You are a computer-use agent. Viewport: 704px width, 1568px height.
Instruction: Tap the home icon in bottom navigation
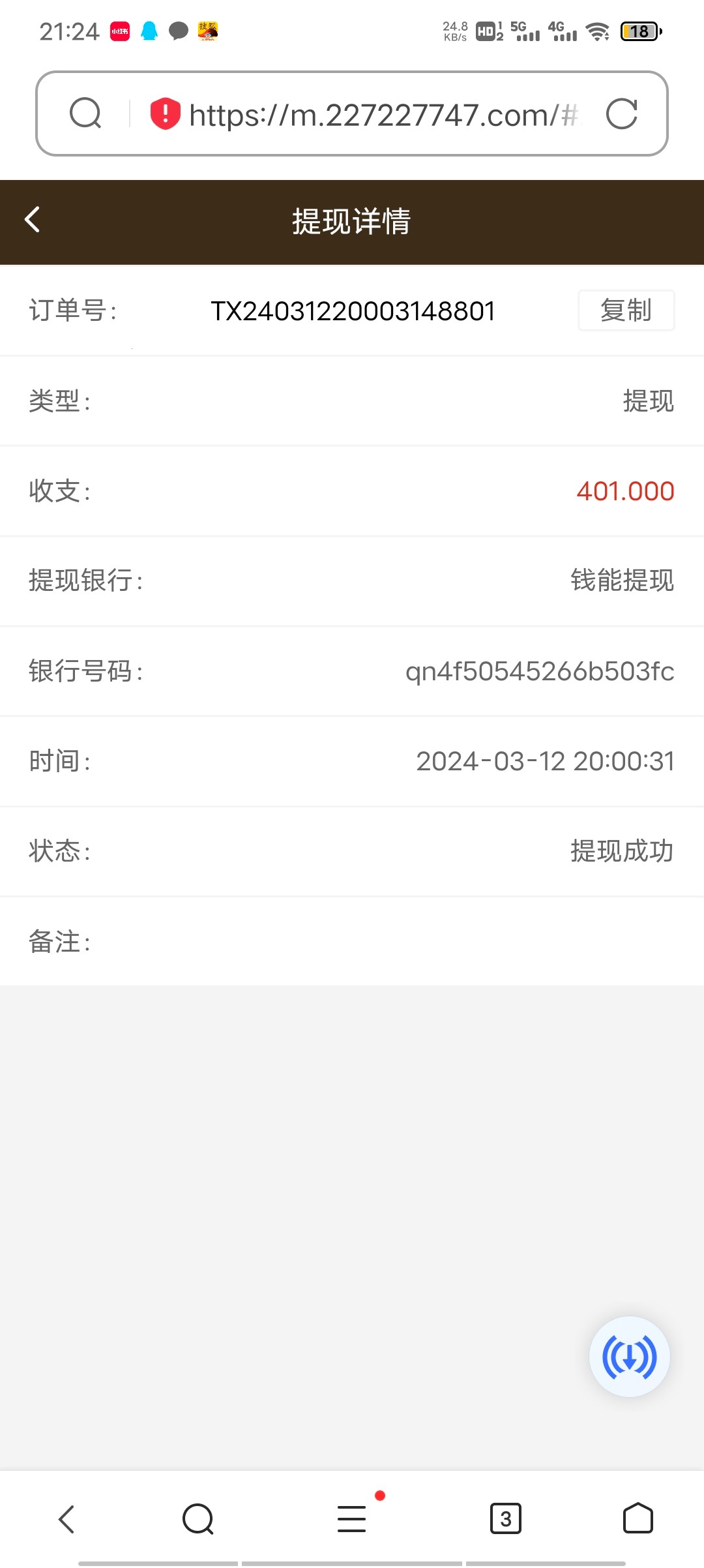click(x=636, y=1518)
